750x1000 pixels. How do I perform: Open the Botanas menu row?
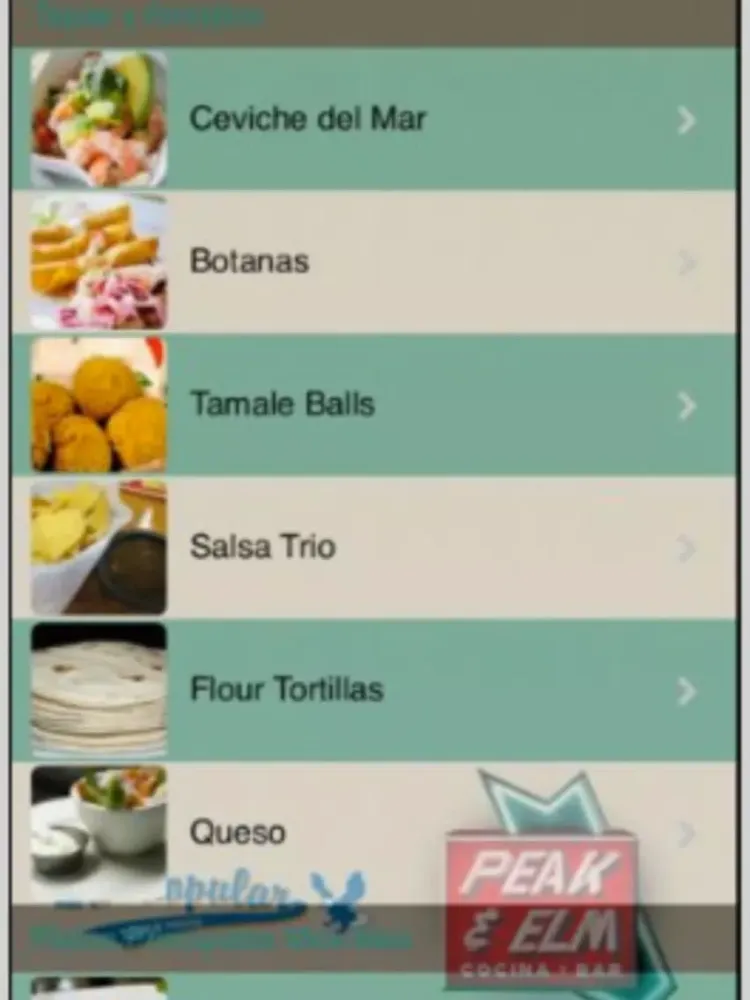tap(375, 262)
